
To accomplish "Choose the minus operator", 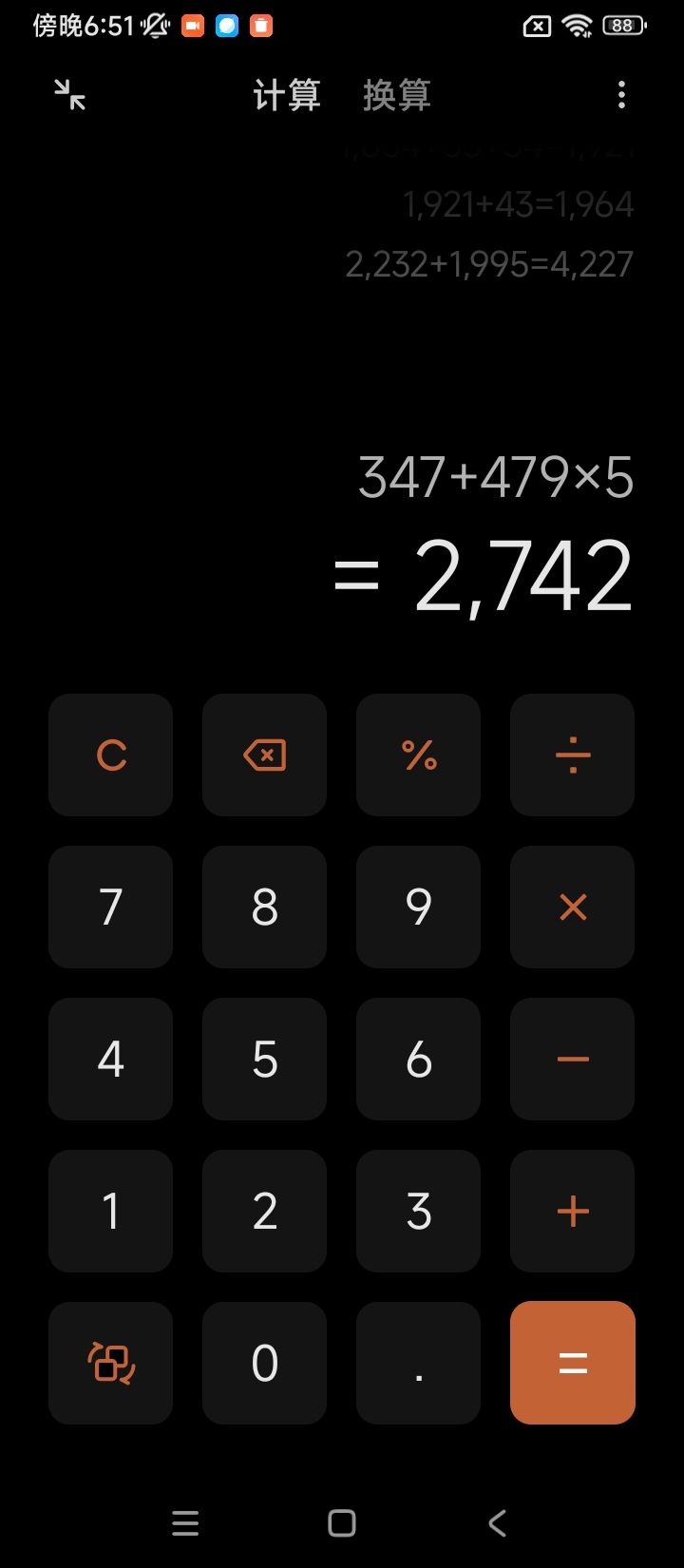I will (x=572, y=1059).
